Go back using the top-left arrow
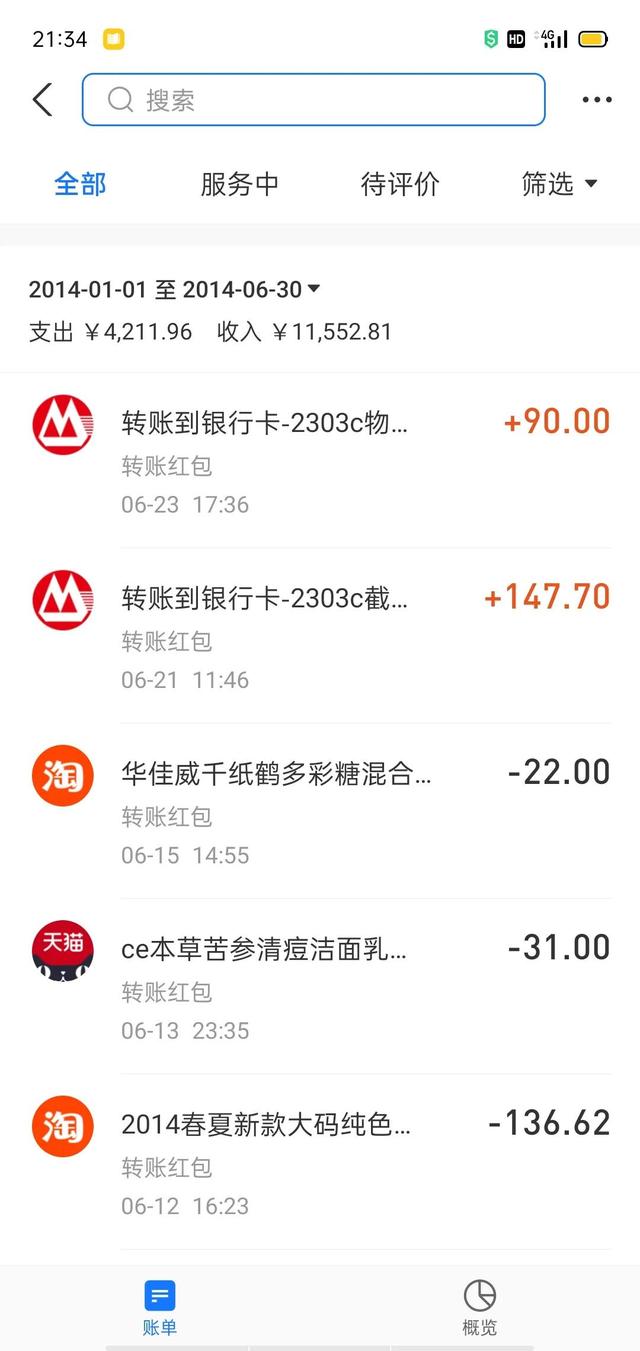 point(42,100)
